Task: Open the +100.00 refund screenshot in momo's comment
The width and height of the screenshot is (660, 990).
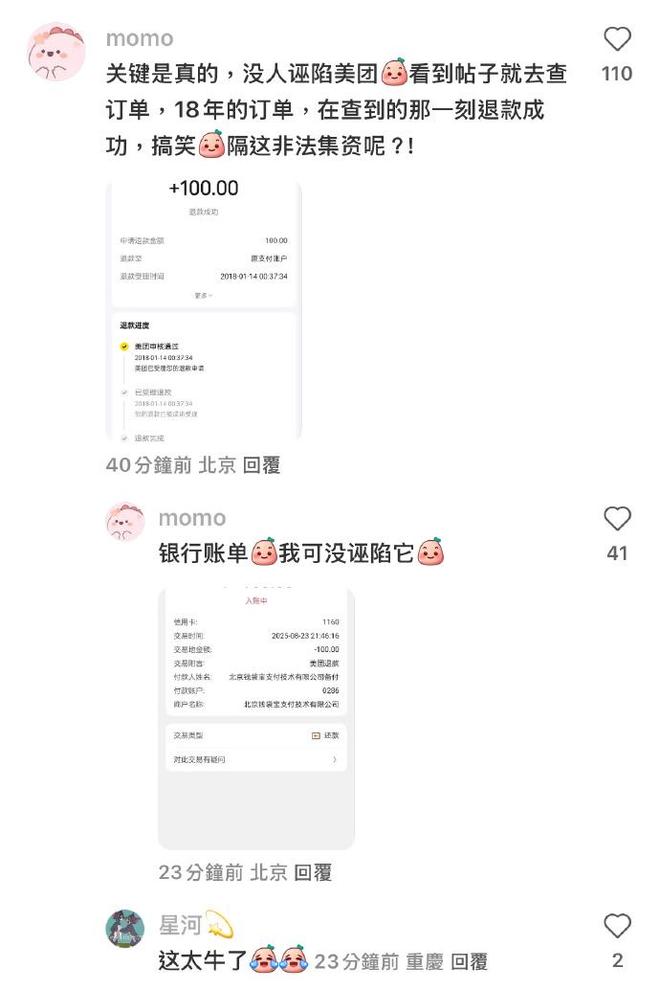Action: click(204, 310)
